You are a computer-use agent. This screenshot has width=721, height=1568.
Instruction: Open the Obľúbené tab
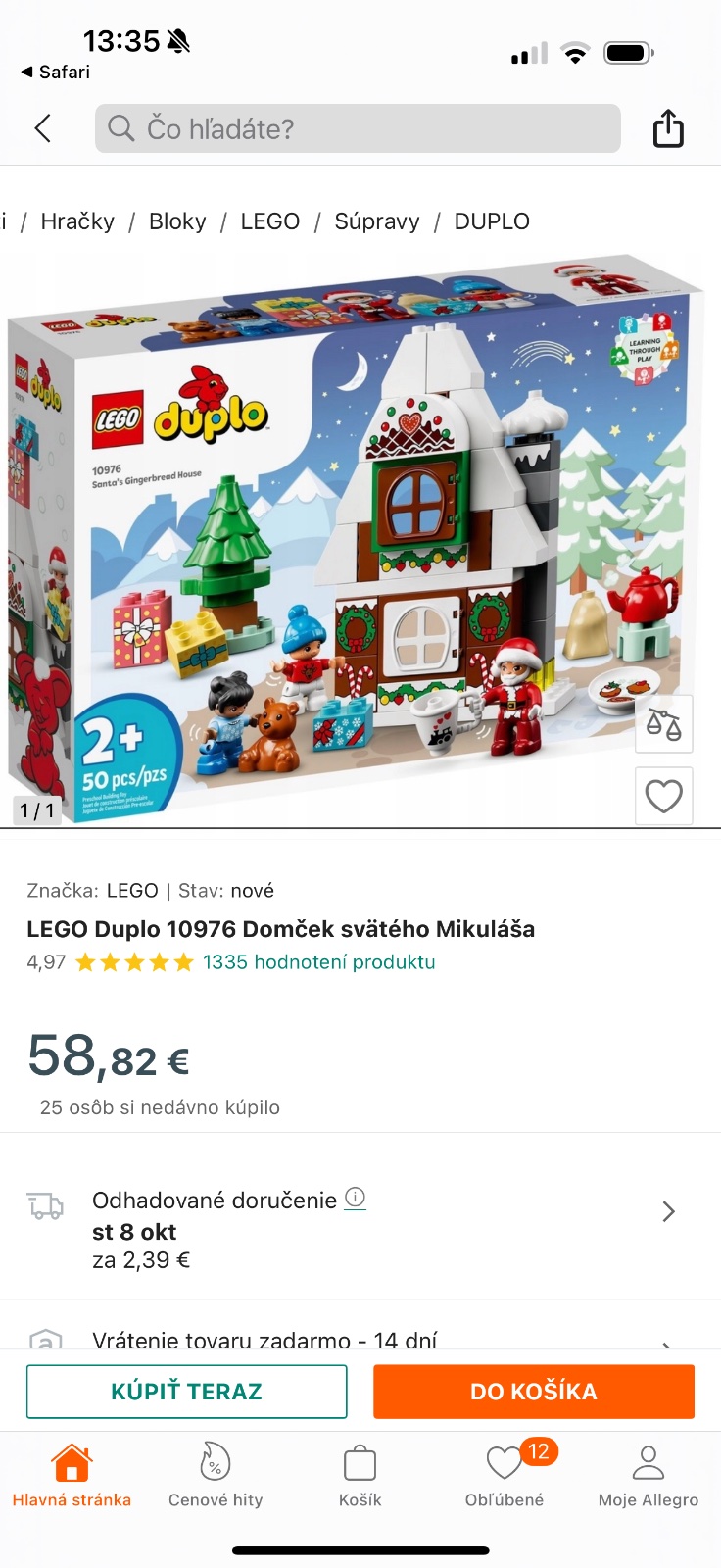click(x=505, y=1475)
